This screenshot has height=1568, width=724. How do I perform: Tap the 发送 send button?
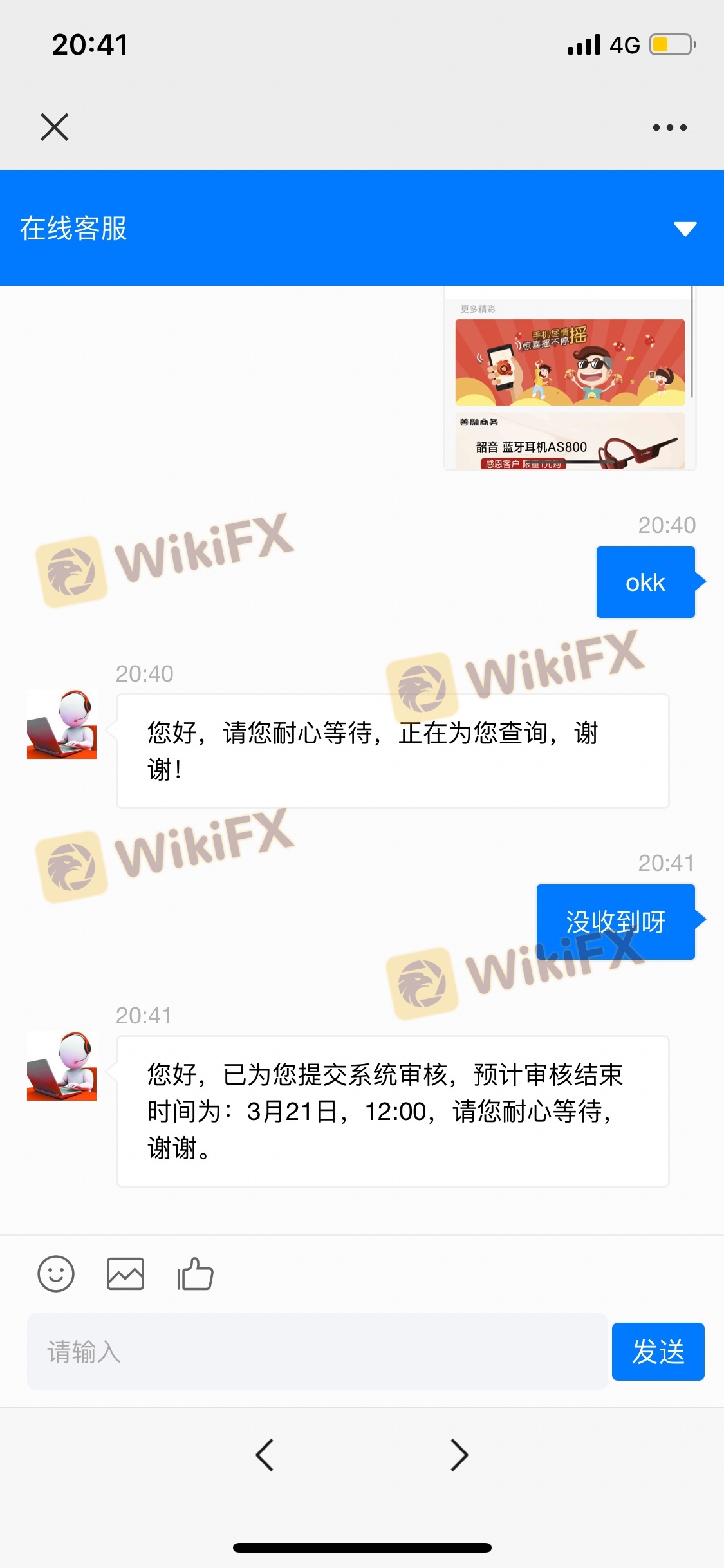[x=658, y=1352]
